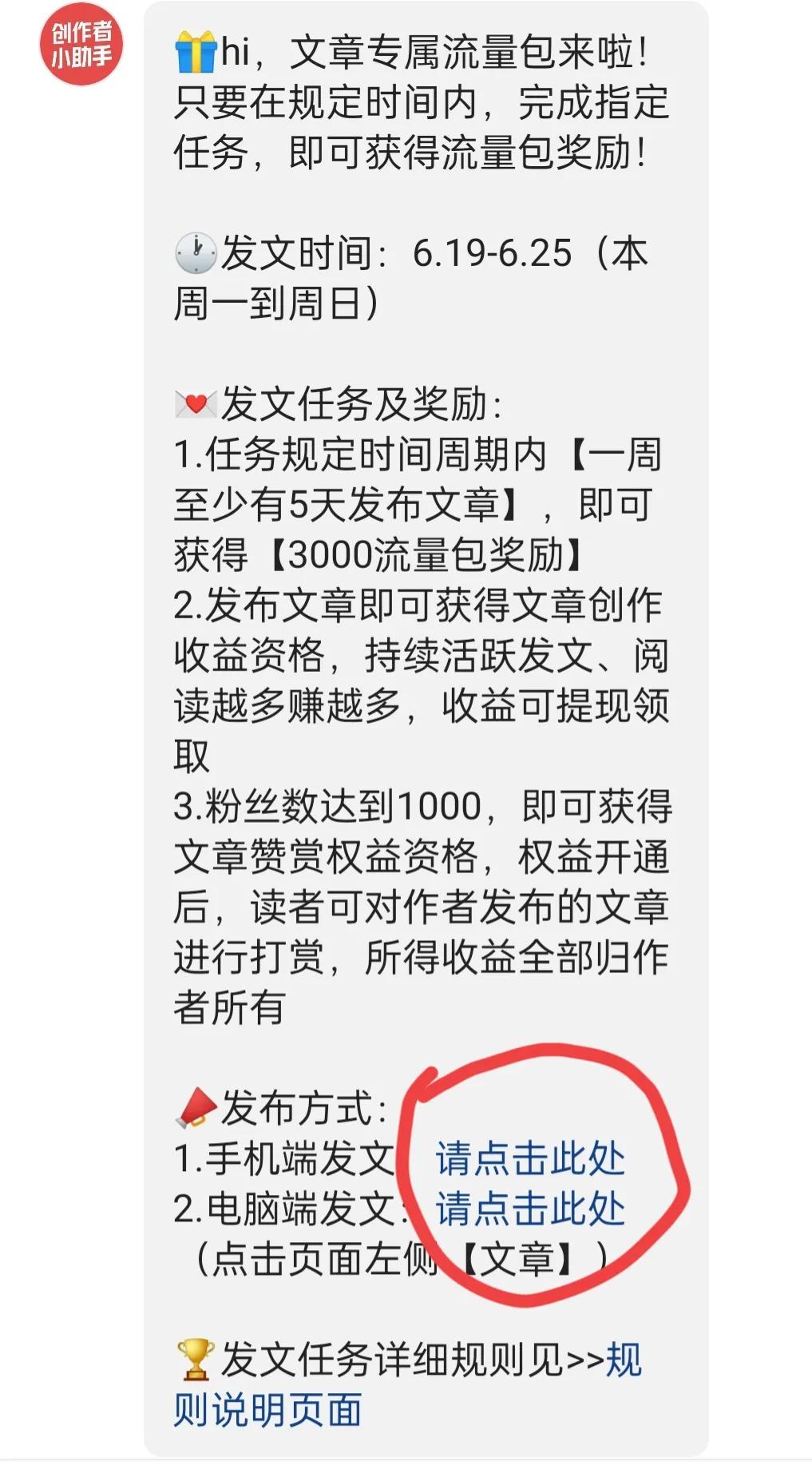Click the gift emoji at message top
Screen dimensions: 812x1477
pyautogui.click(x=195, y=50)
